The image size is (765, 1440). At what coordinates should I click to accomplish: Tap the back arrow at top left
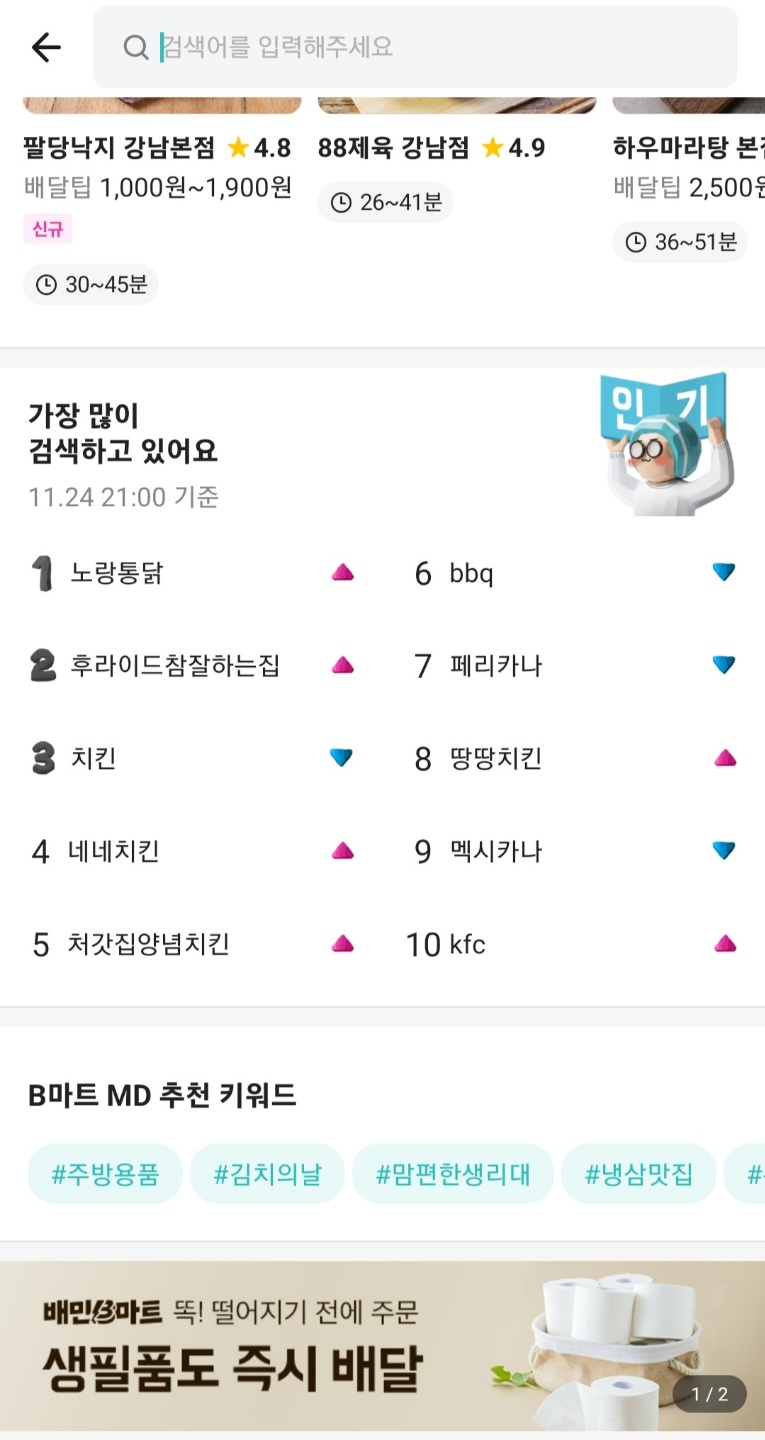tap(45, 47)
